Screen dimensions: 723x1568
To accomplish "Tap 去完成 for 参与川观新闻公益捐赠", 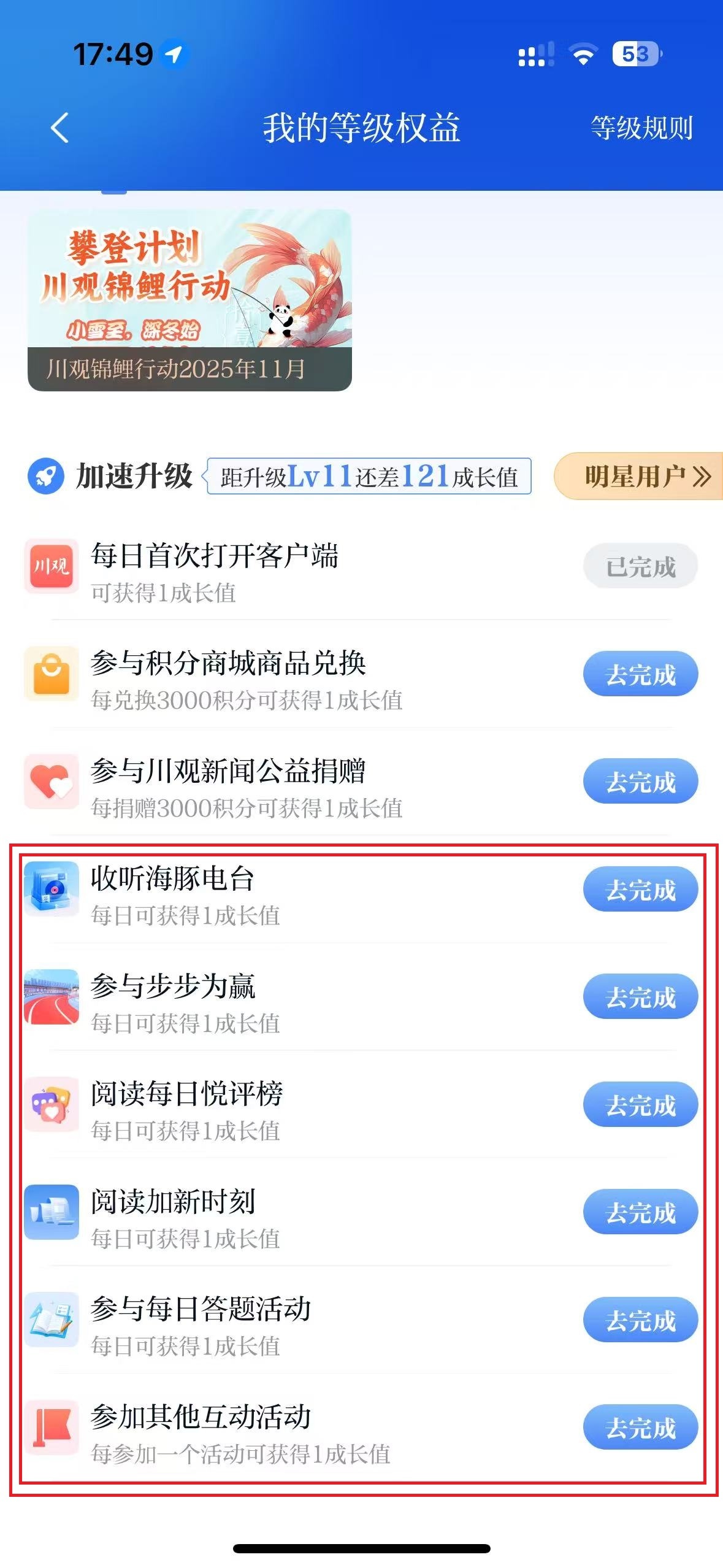I will tap(640, 782).
